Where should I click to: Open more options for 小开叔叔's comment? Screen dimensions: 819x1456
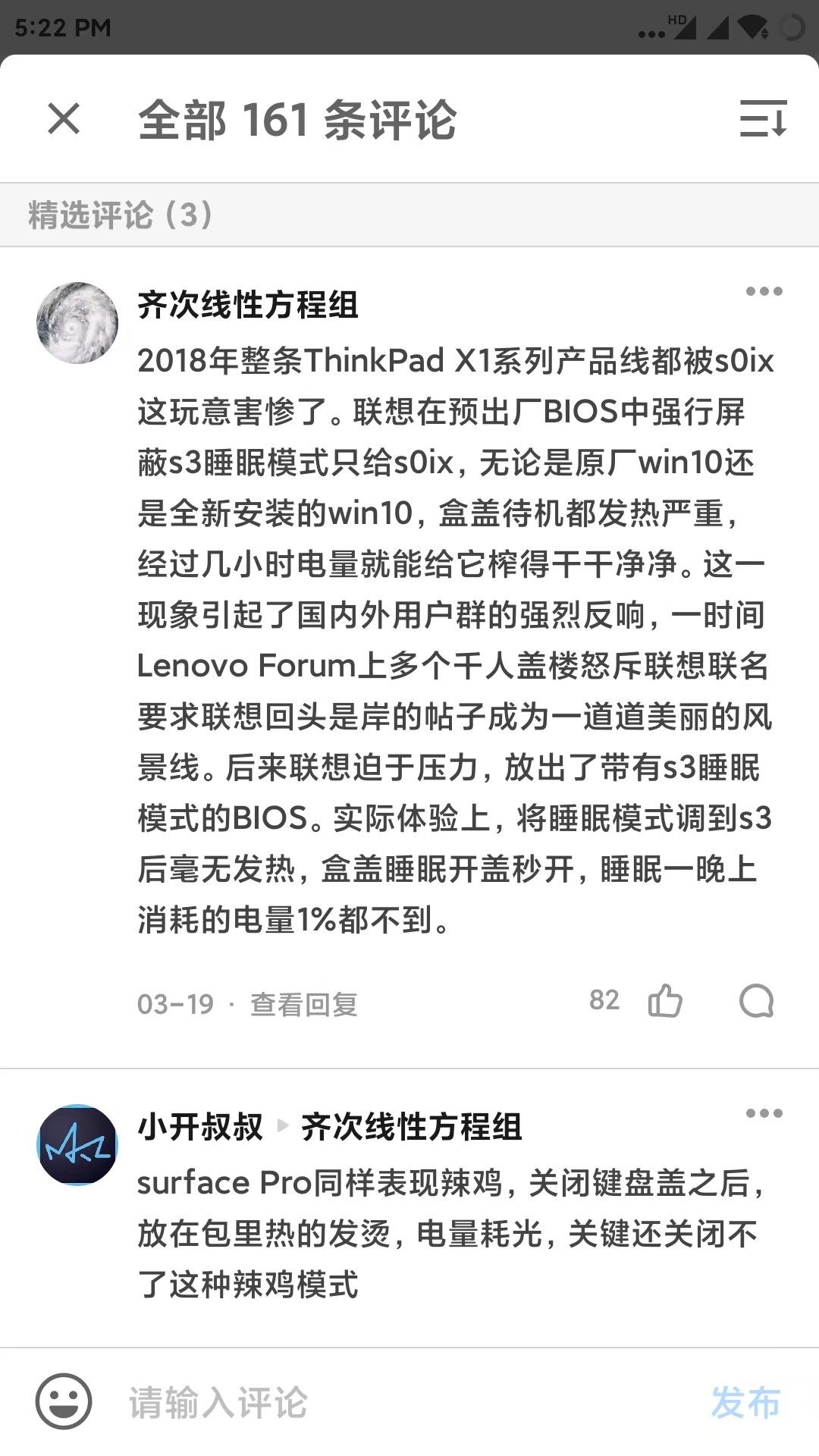[764, 1113]
